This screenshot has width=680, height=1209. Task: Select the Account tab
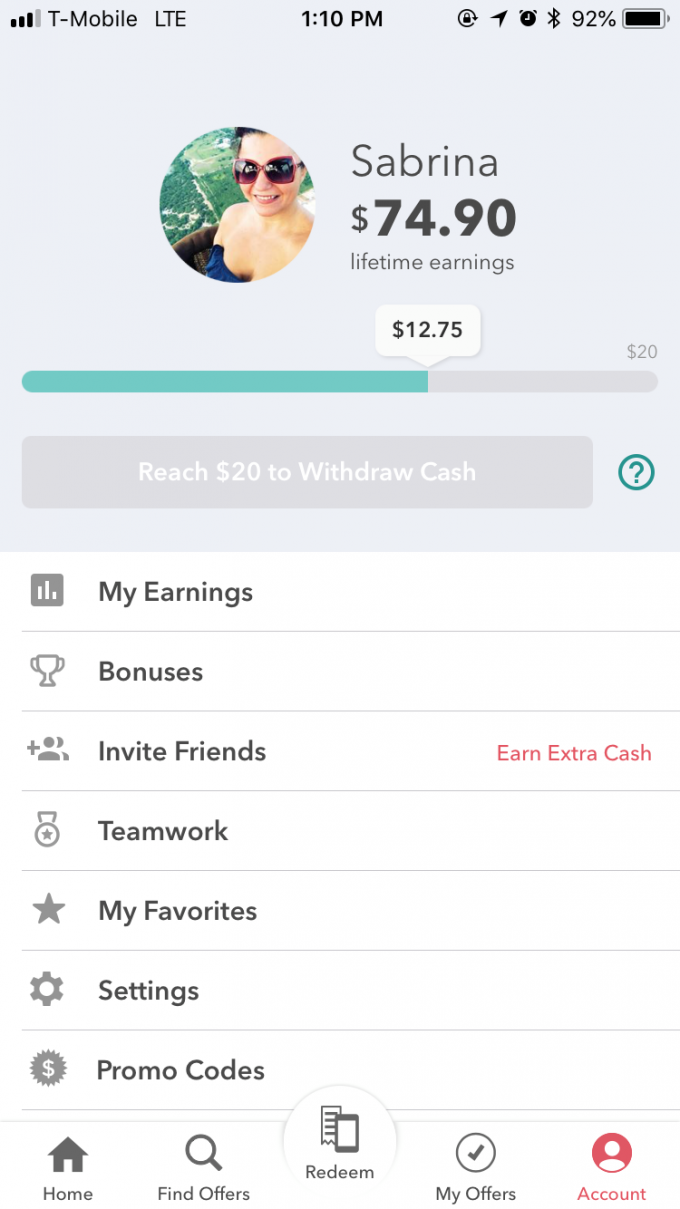coord(612,1168)
